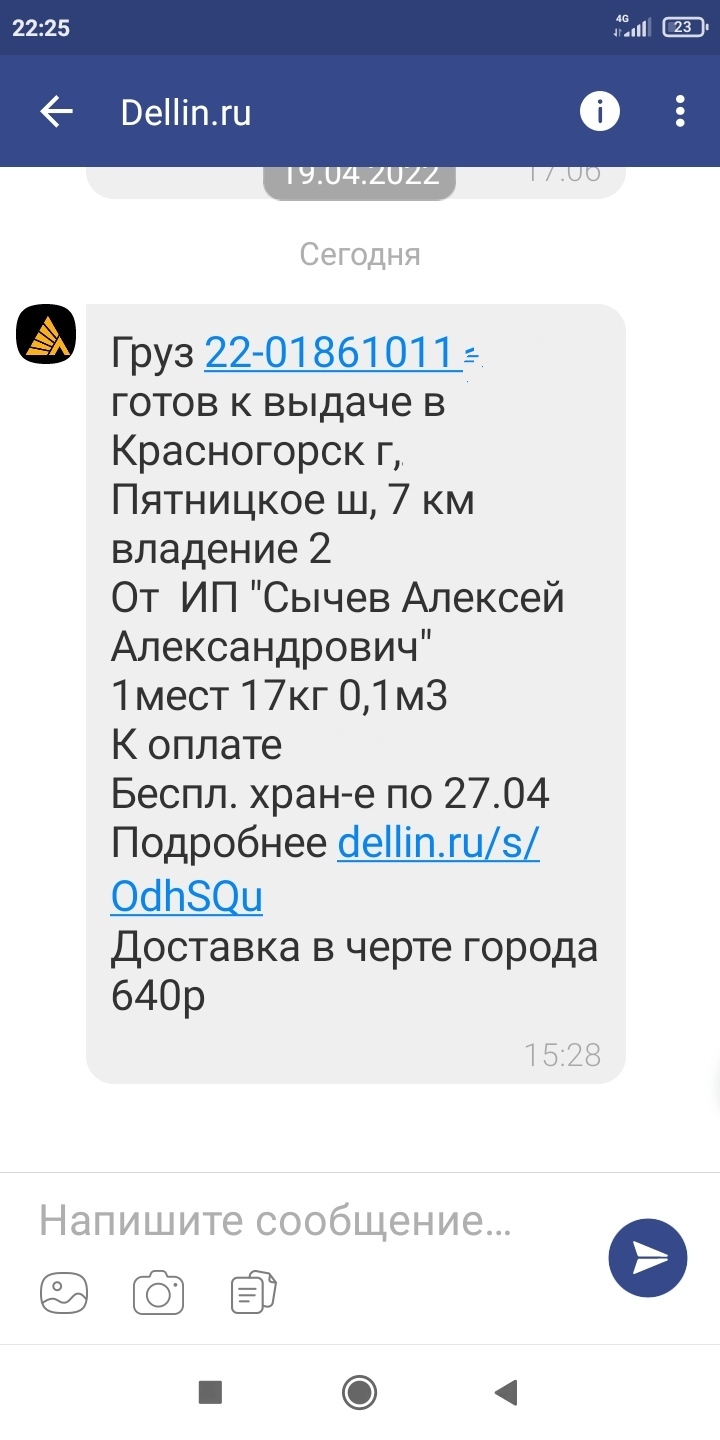The image size is (720, 1440).
Task: Open conversation info for Dellin.ru
Action: (x=600, y=111)
